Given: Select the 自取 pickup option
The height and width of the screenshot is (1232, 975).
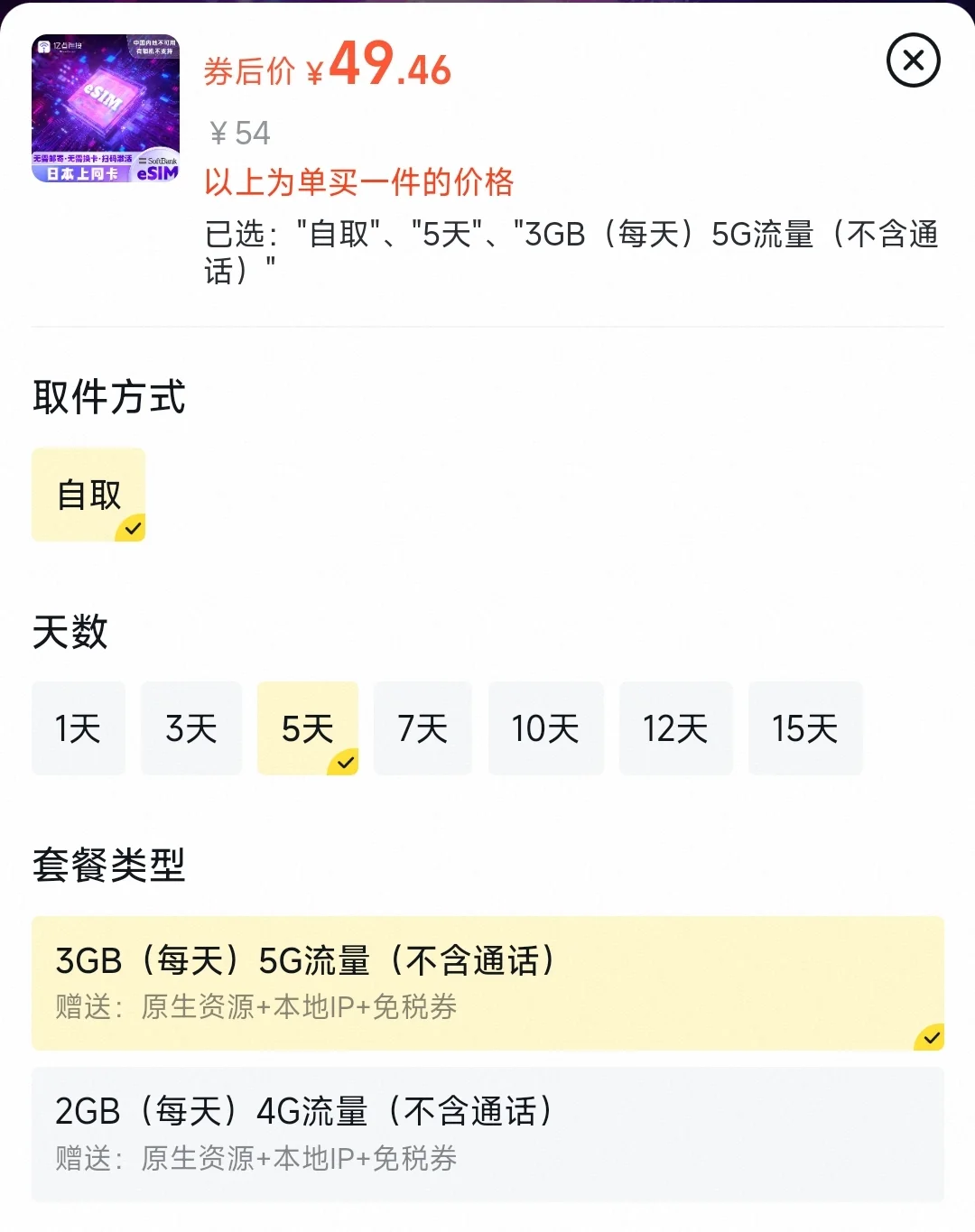Looking at the screenshot, I should pos(88,495).
